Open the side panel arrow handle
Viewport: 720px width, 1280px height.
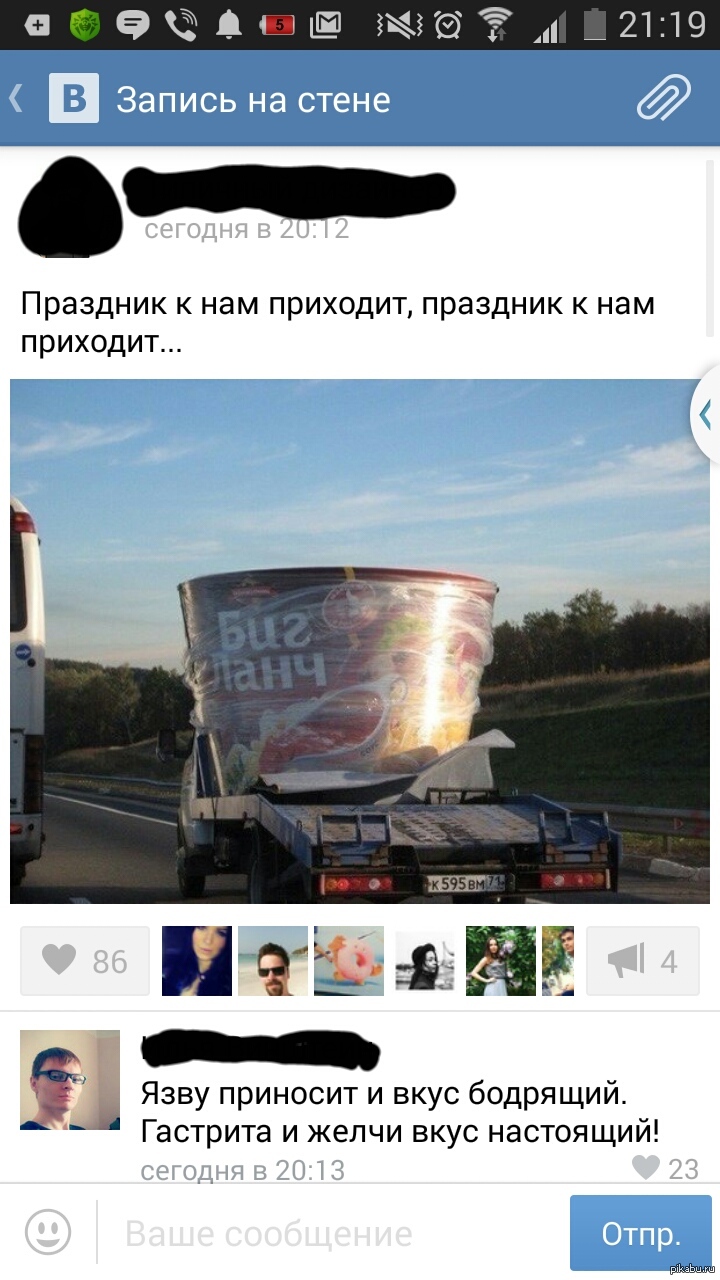706,415
